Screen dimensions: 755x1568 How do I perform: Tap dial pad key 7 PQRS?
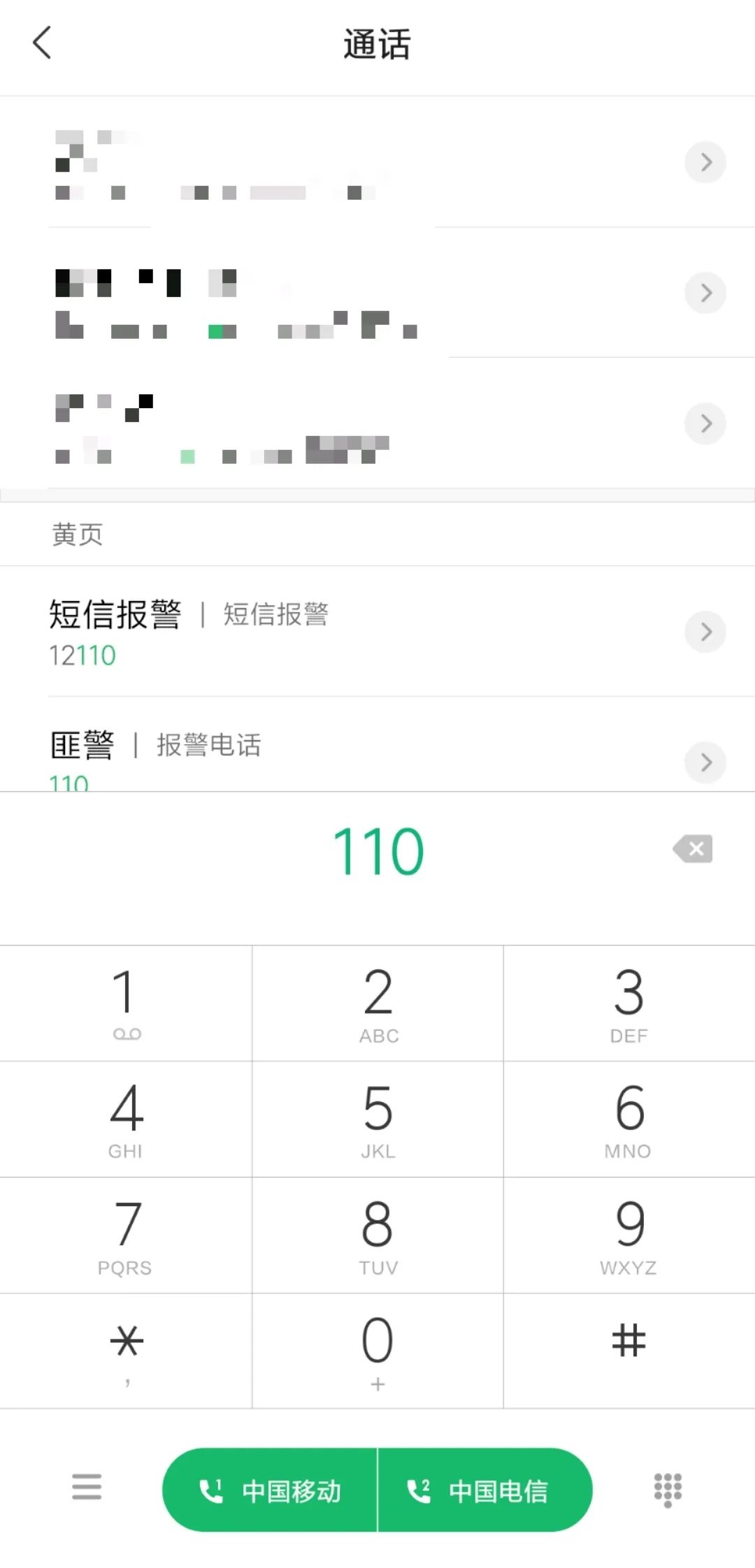click(x=126, y=1235)
